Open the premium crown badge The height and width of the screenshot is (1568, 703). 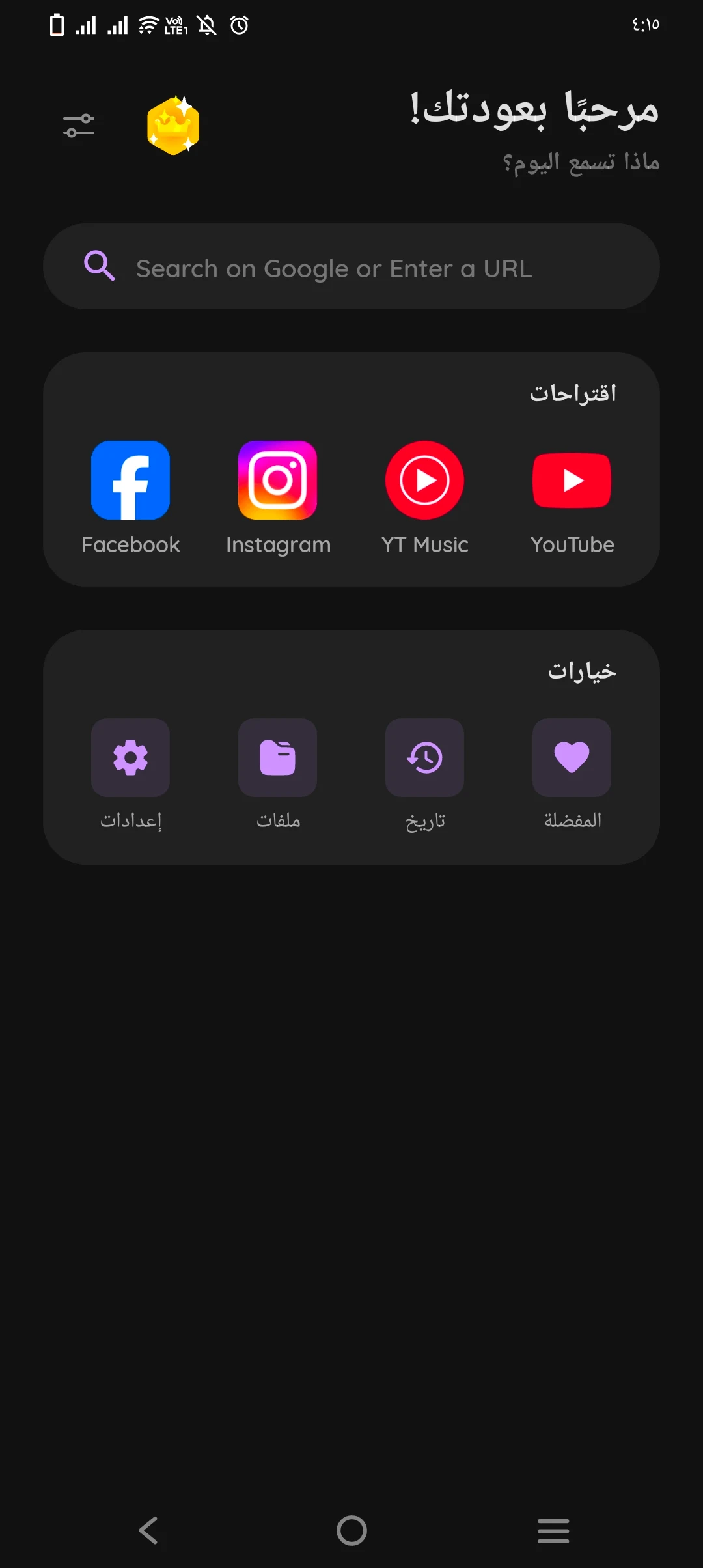[173, 126]
